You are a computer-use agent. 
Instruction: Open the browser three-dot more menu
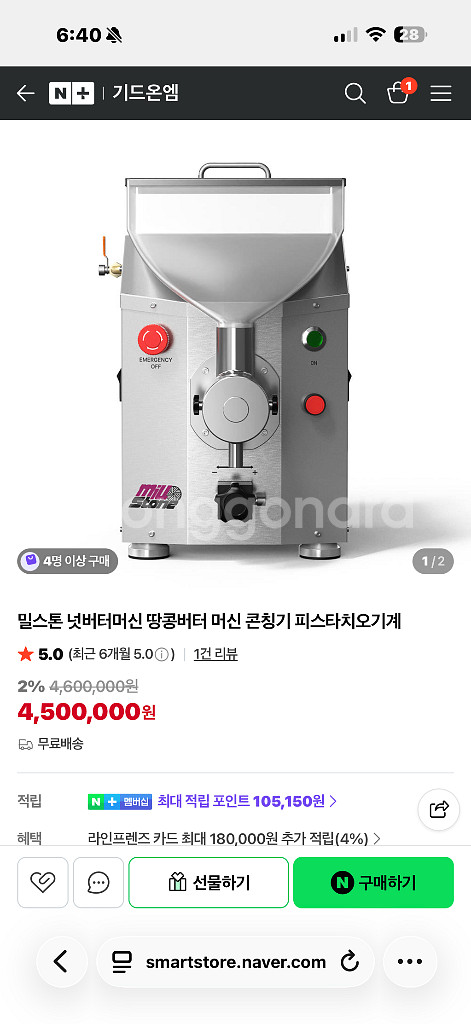pos(410,961)
